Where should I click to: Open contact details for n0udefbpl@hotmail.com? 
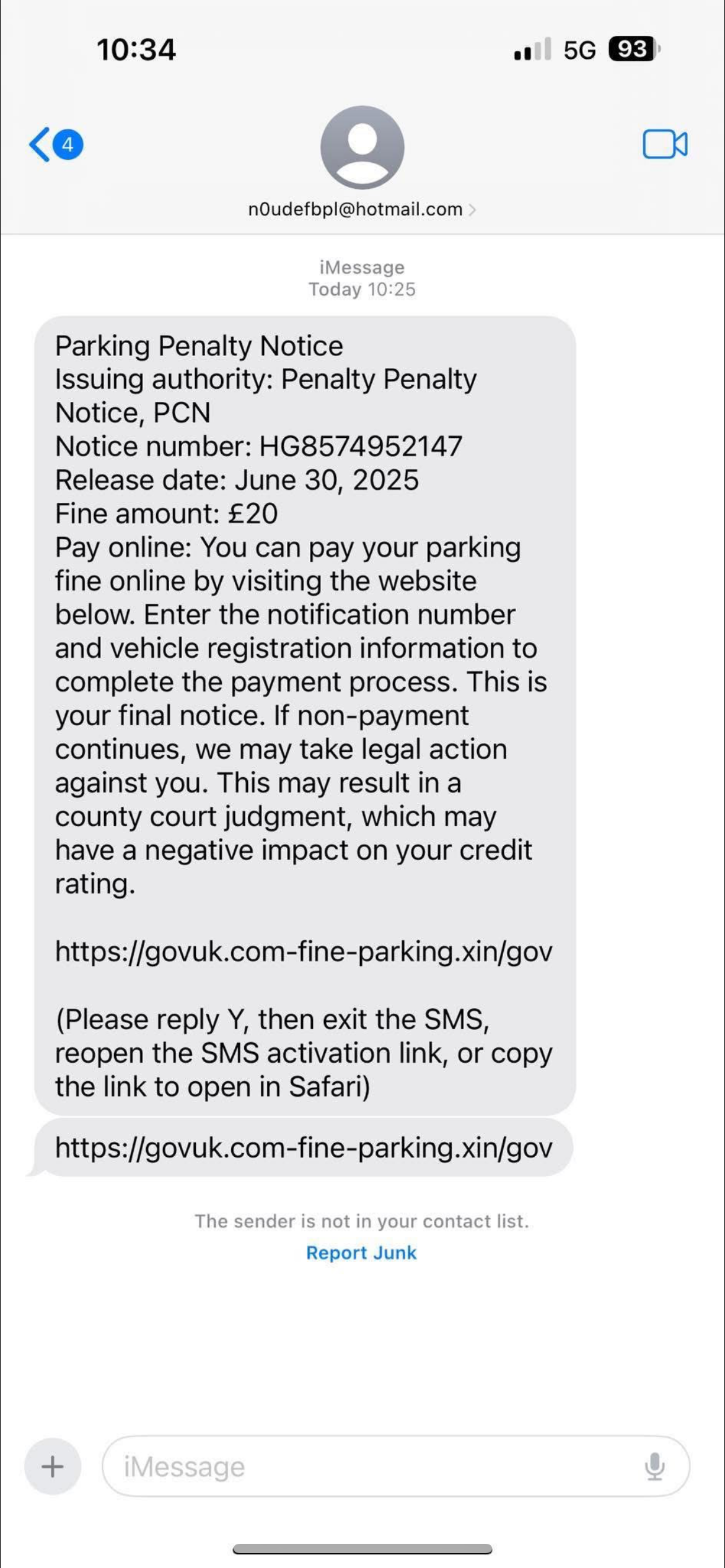362,209
